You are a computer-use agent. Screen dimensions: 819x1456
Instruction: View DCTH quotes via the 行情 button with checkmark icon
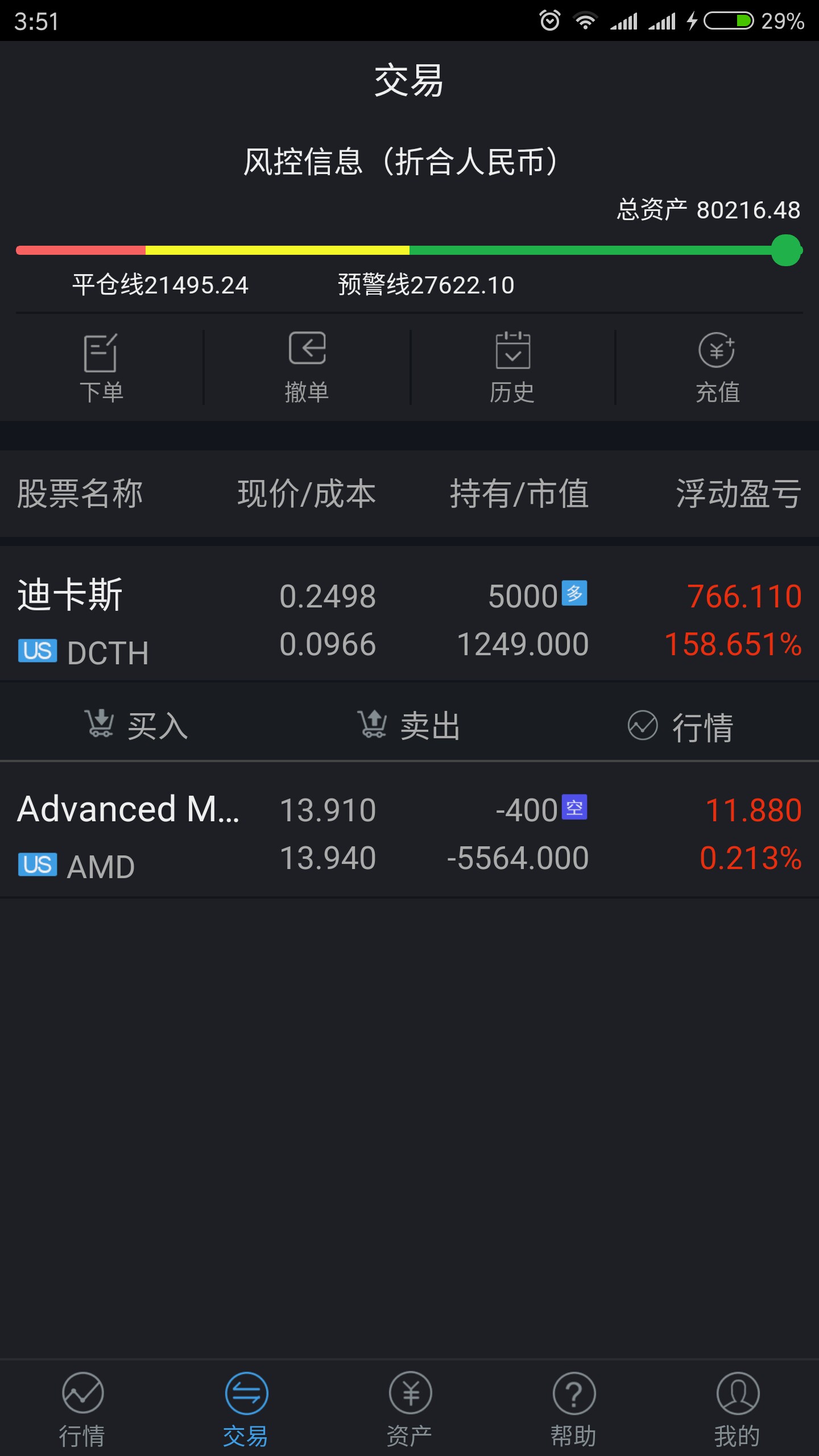681,726
